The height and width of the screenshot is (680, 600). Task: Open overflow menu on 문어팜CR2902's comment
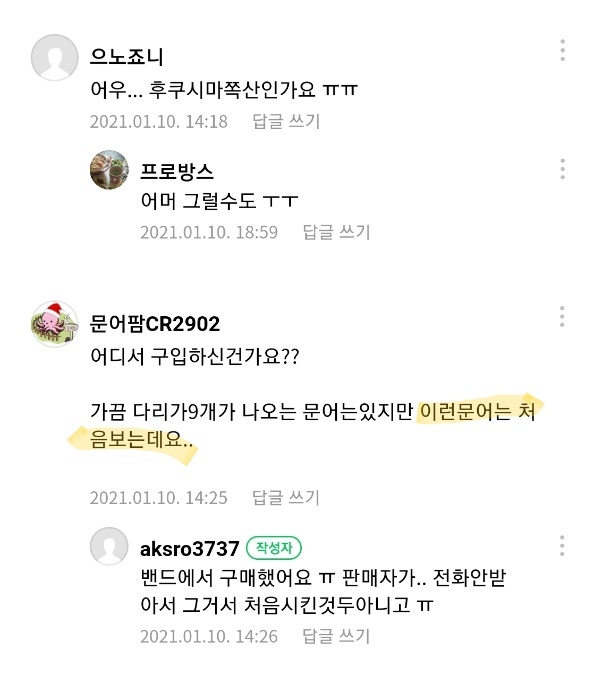click(x=563, y=317)
